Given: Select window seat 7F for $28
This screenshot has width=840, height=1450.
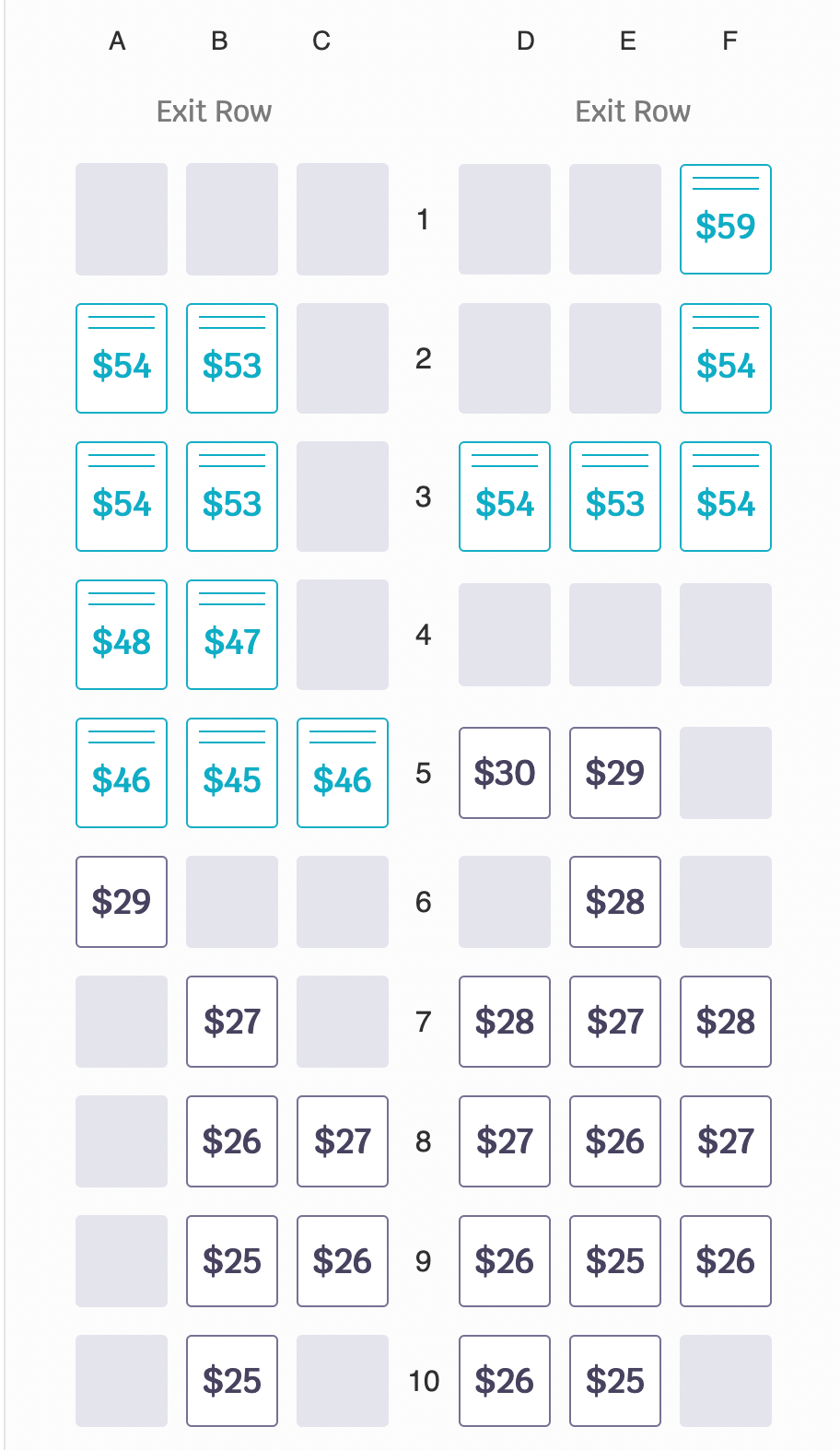Looking at the screenshot, I should (x=726, y=1022).
